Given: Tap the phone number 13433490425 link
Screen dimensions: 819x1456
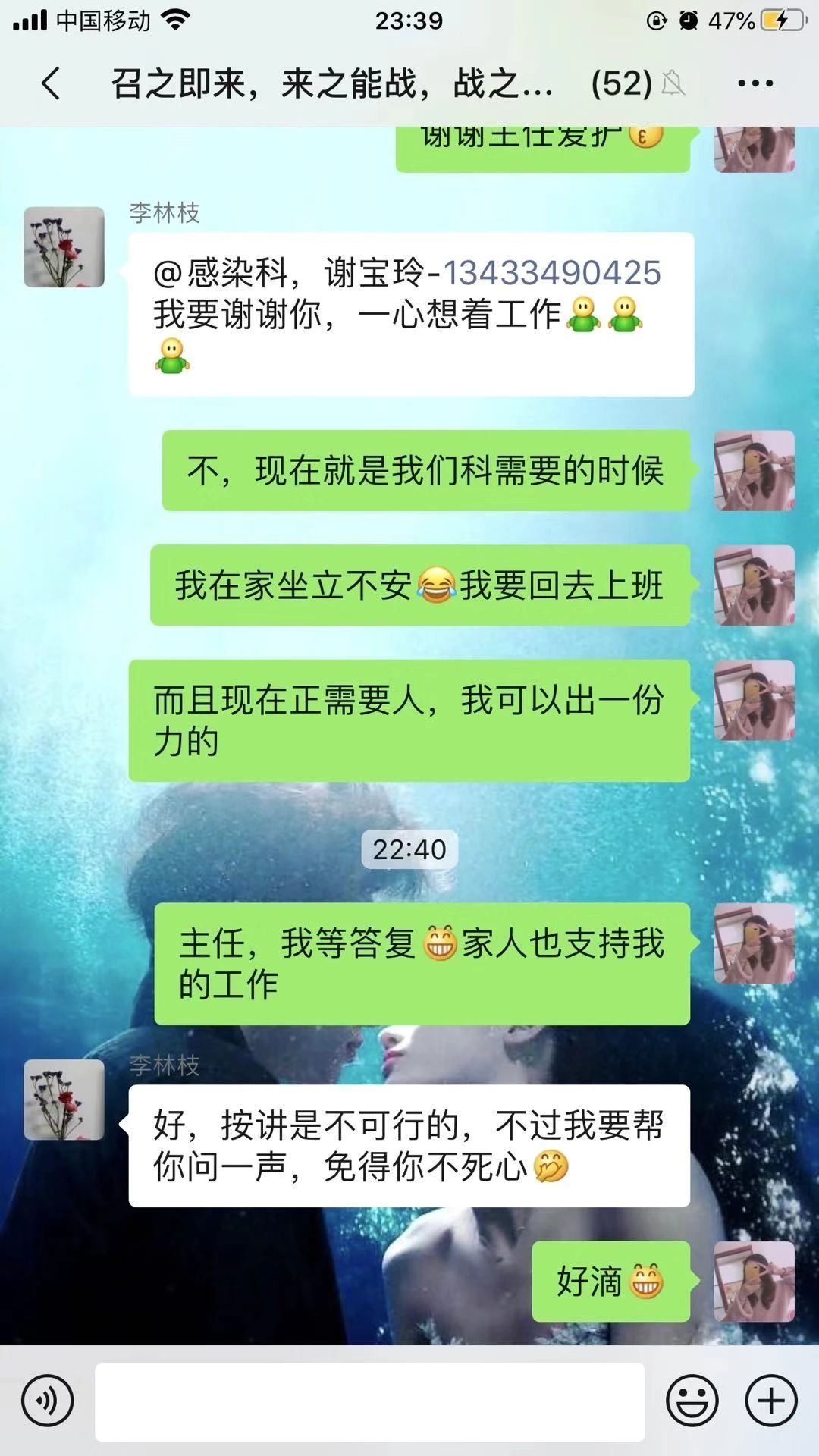Looking at the screenshot, I should coord(551,273).
